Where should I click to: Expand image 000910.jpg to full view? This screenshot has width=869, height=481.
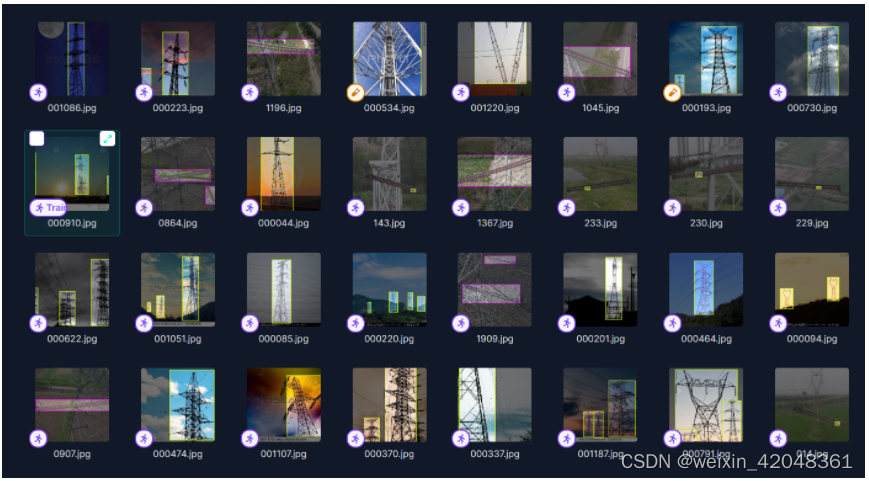107,139
